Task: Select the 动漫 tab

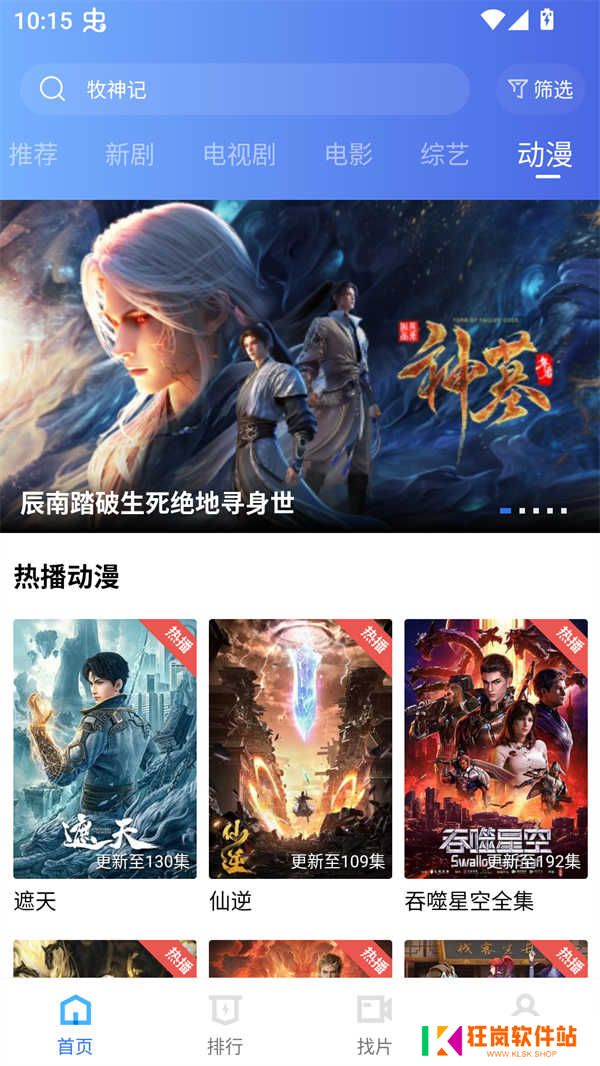Action: point(545,154)
